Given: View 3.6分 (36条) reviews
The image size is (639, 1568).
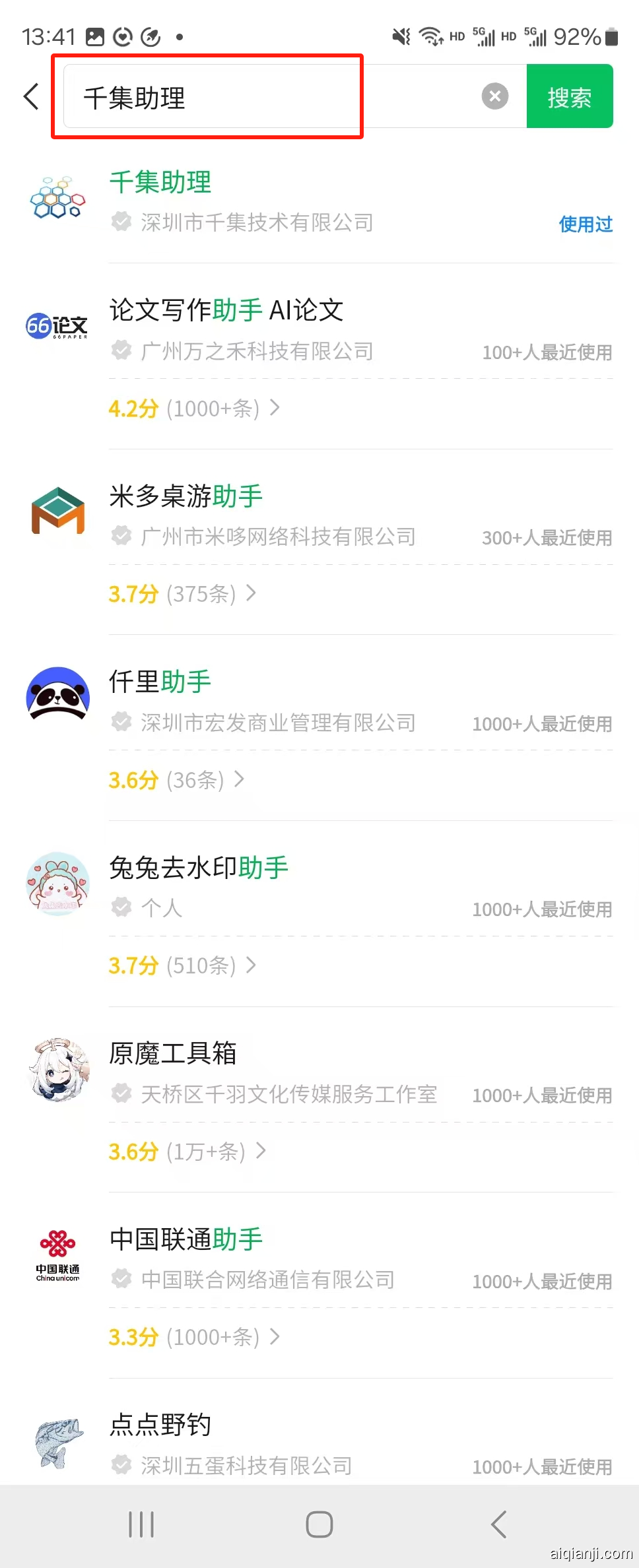Looking at the screenshot, I should tap(176, 780).
